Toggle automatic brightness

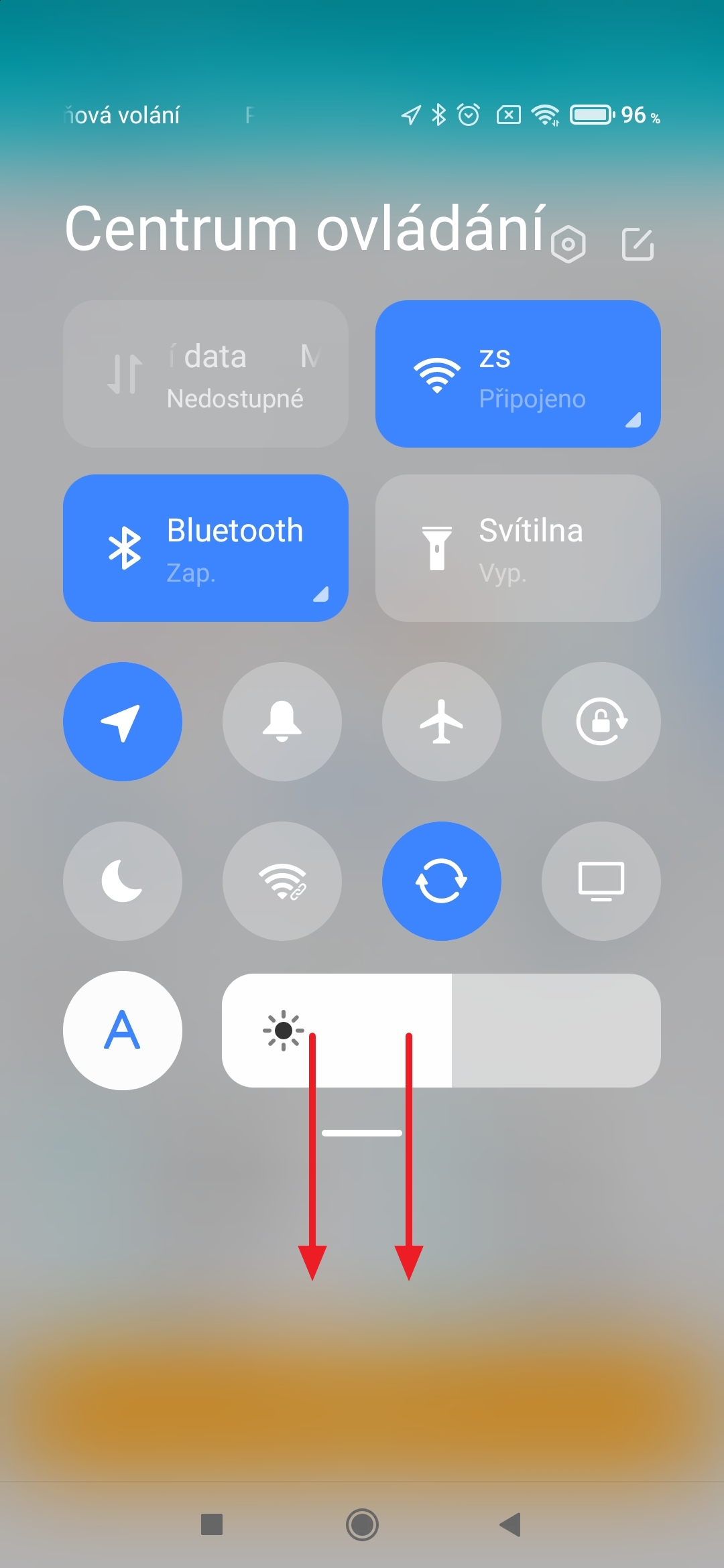123,1031
